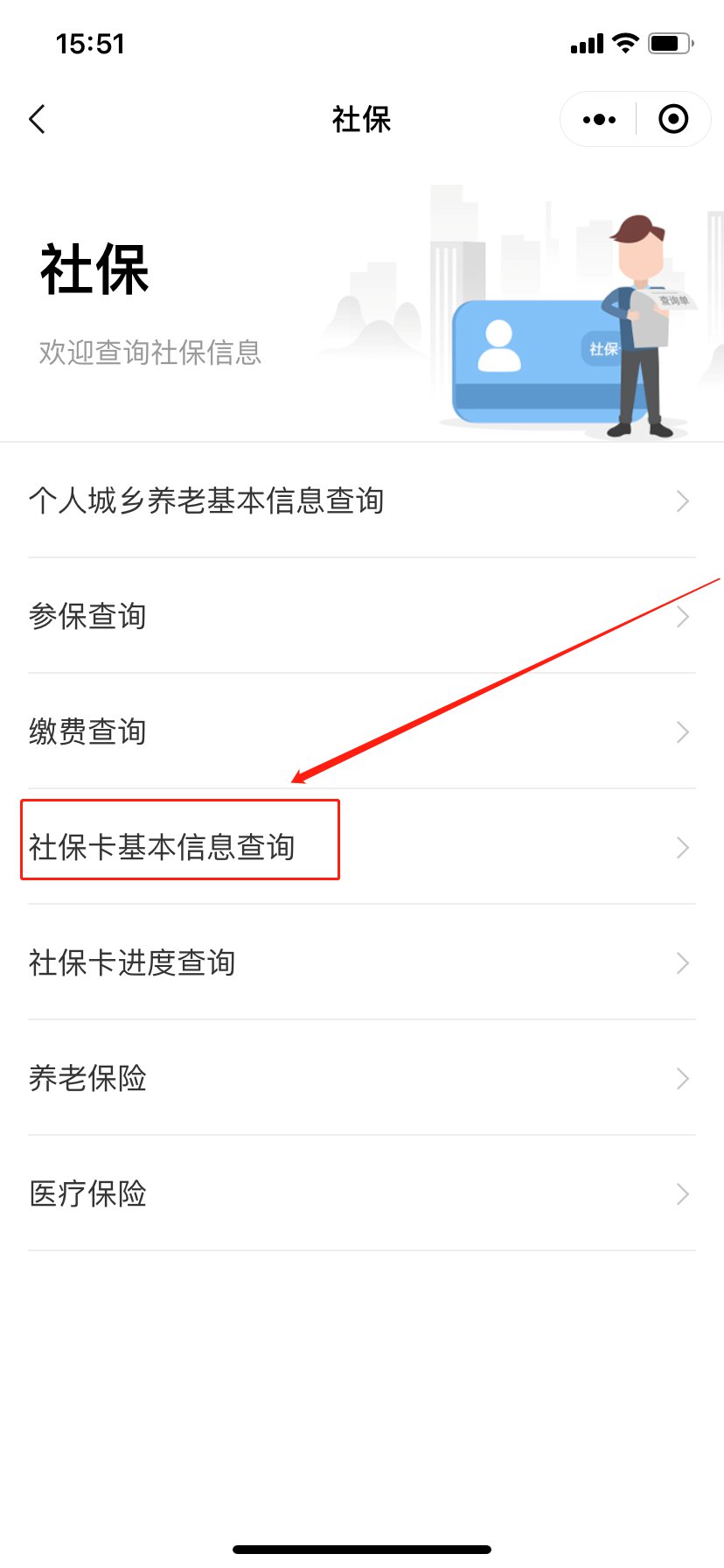
Task: Open 社保卡基本信息查询
Action: tap(361, 847)
